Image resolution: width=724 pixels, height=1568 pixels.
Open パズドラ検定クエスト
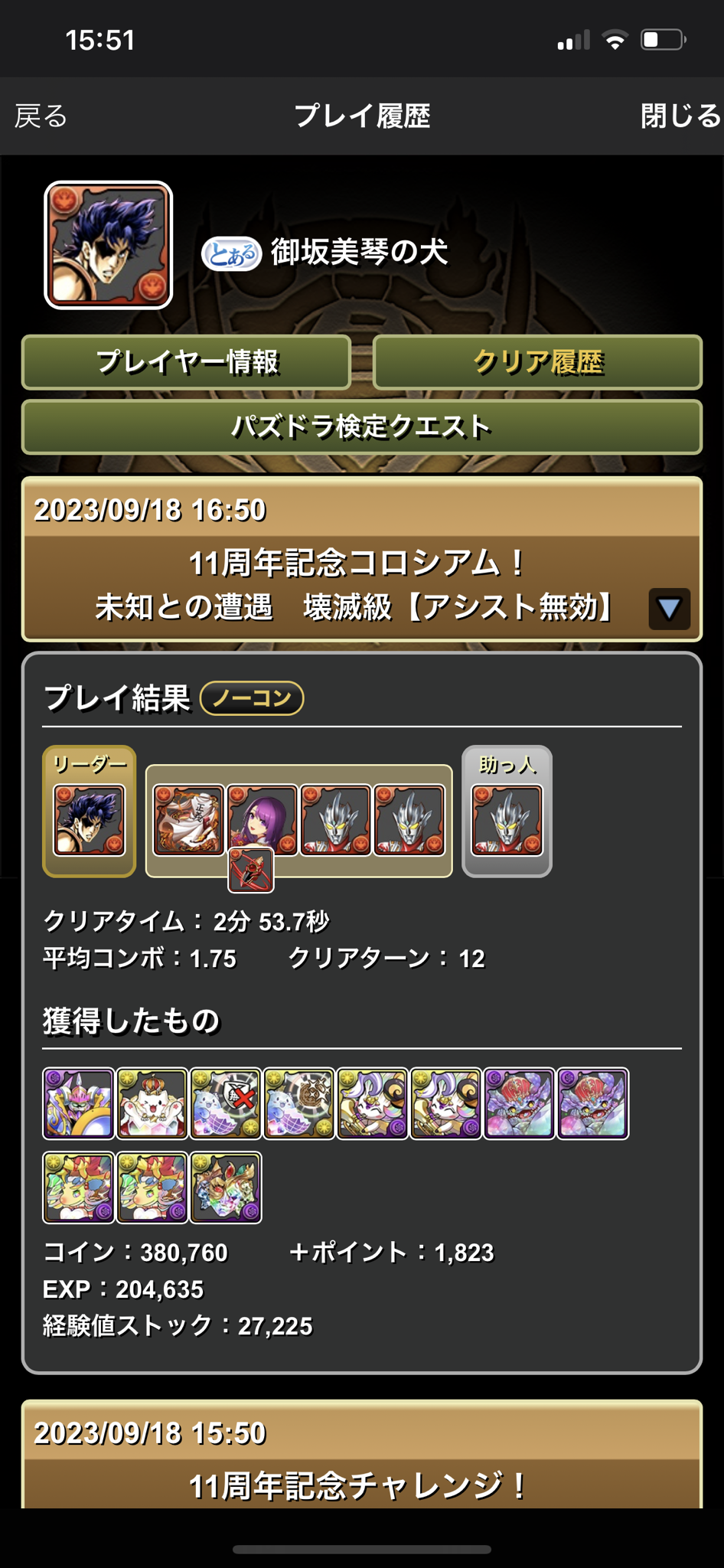[x=361, y=427]
